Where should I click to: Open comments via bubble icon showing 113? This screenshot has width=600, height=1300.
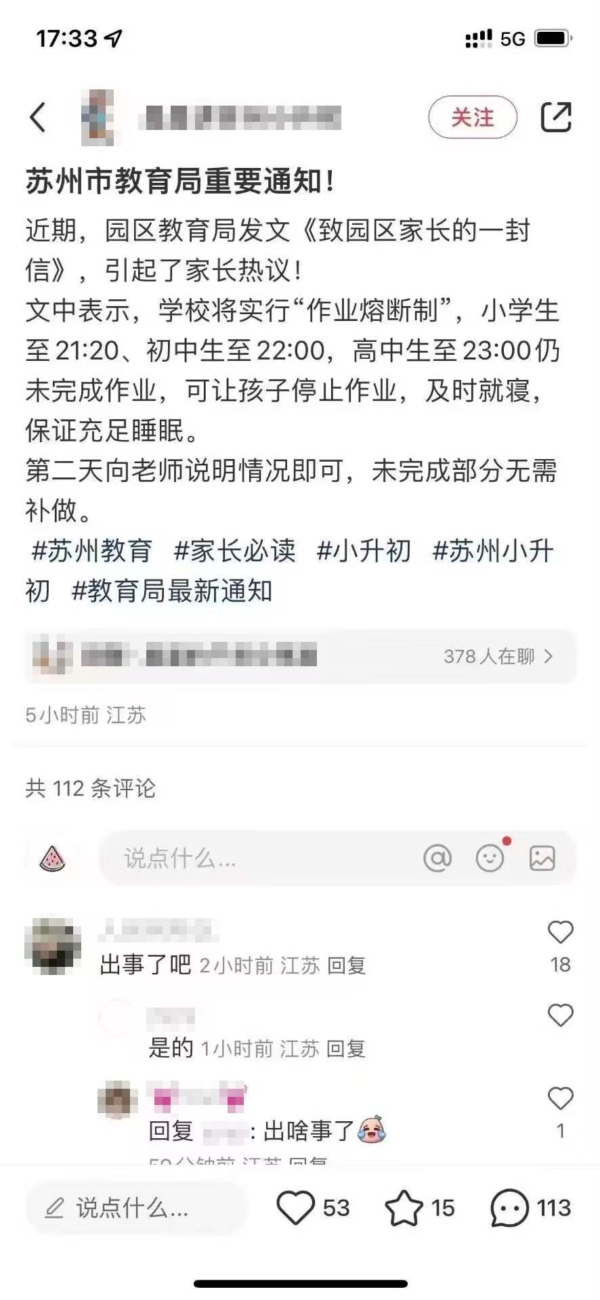[x=510, y=1208]
